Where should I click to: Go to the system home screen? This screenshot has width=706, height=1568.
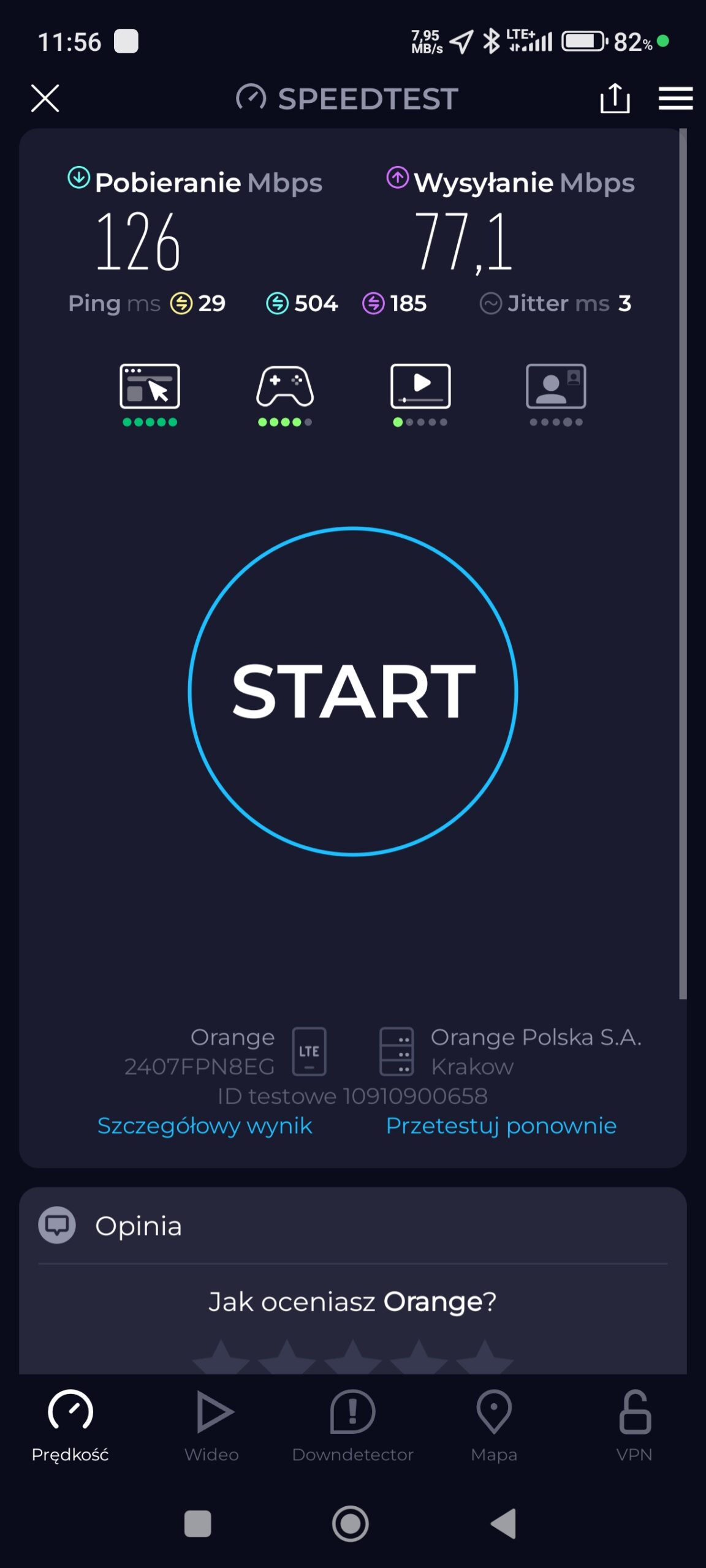[351, 1523]
